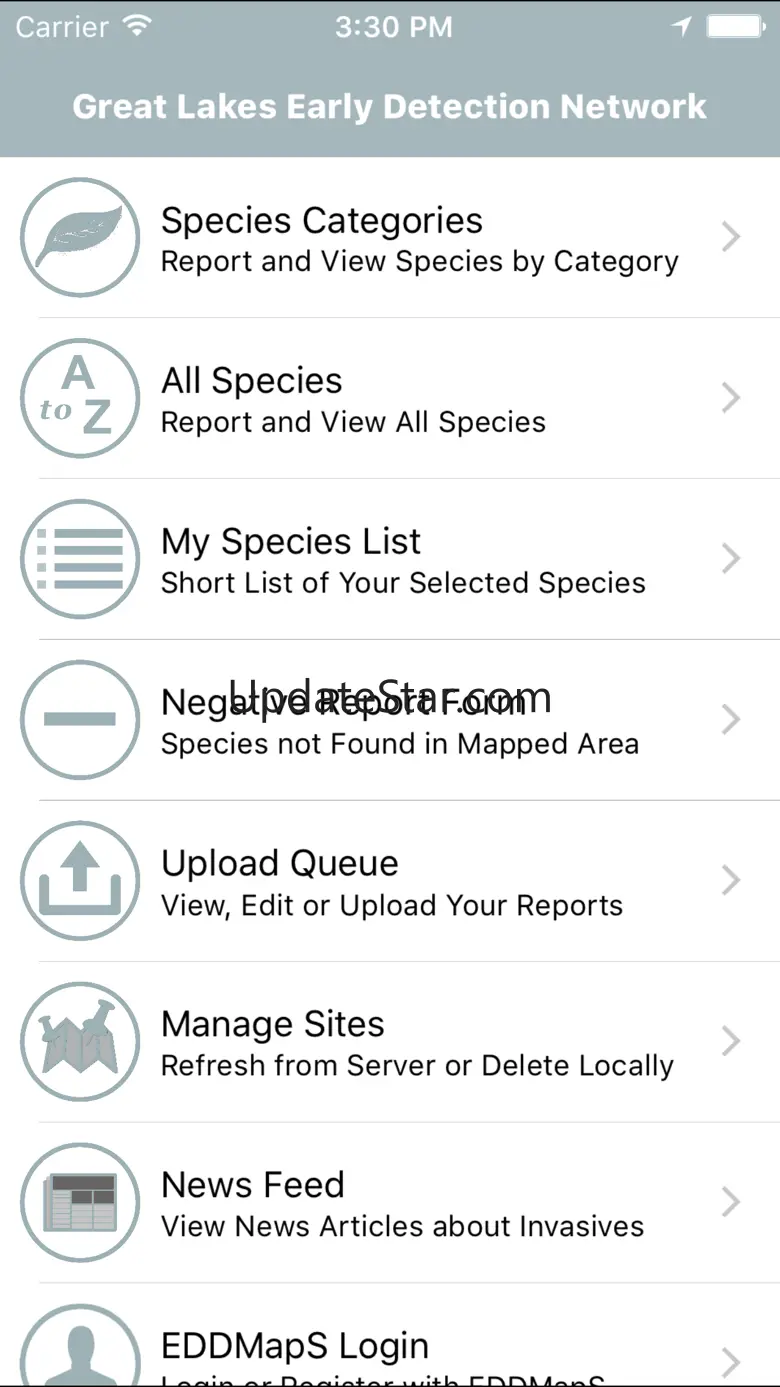Open Species Categories
The image size is (780, 1387).
click(x=390, y=238)
